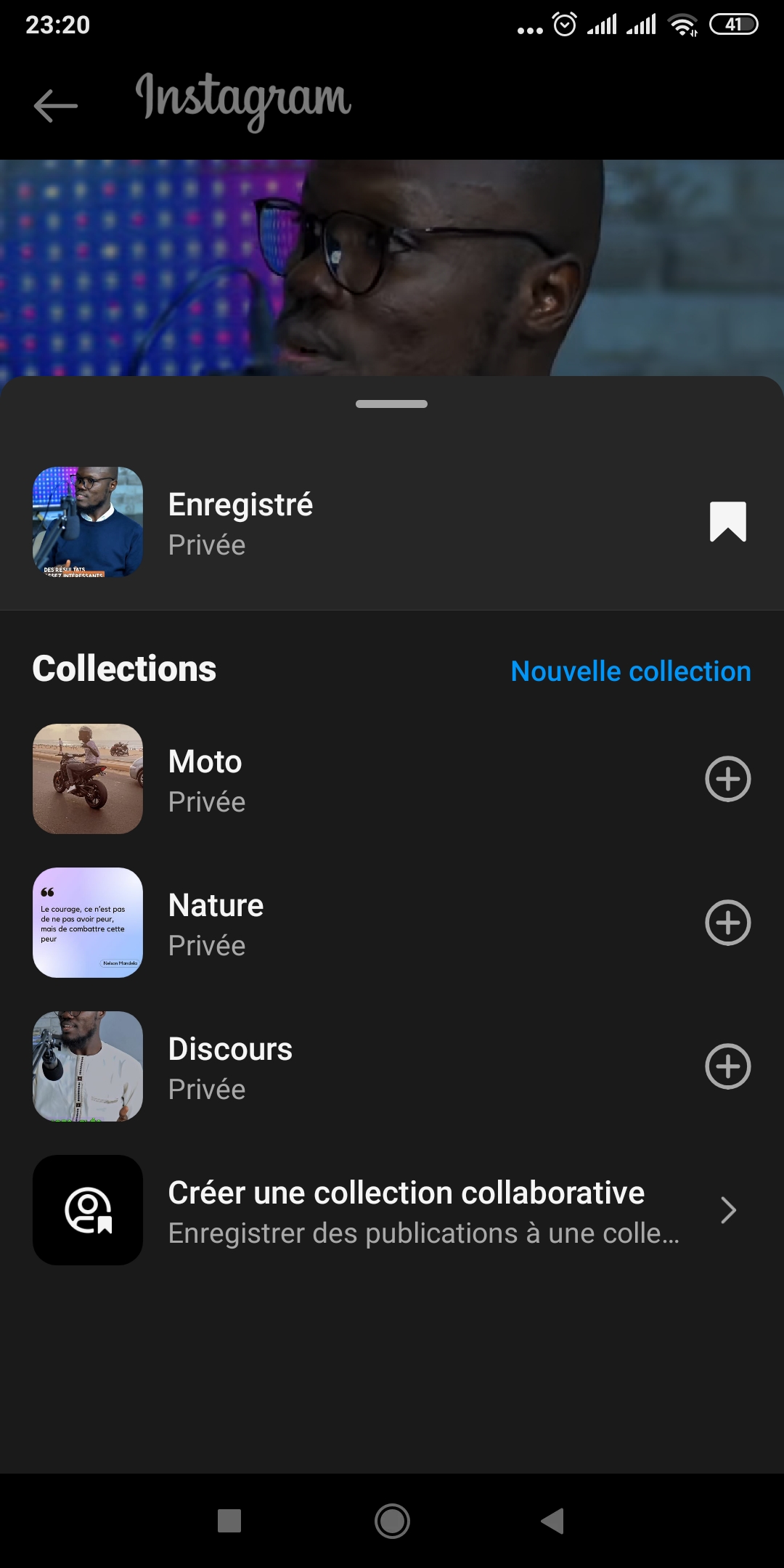Add post to Nature collection

tap(727, 923)
